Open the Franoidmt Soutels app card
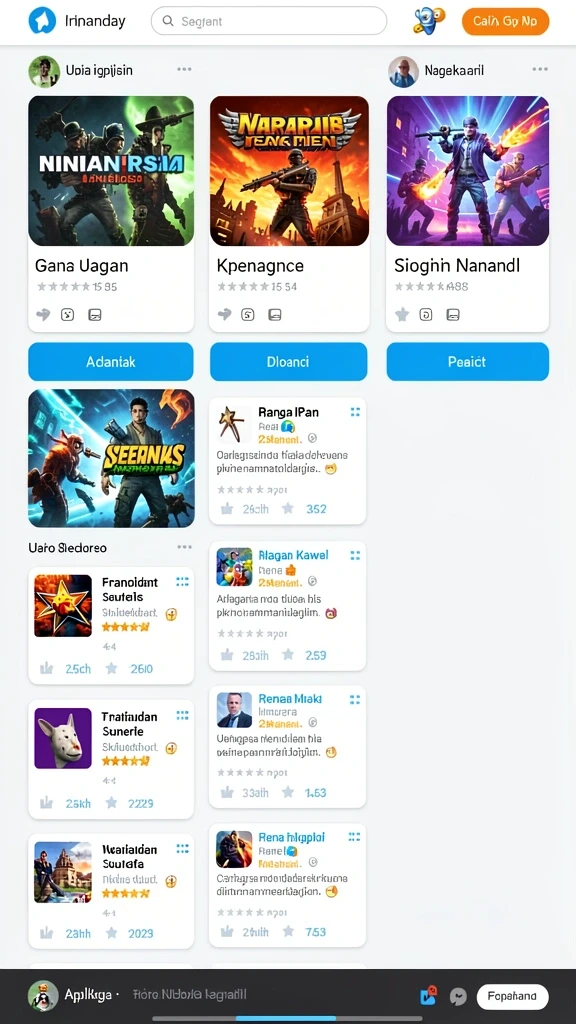 coord(111,625)
